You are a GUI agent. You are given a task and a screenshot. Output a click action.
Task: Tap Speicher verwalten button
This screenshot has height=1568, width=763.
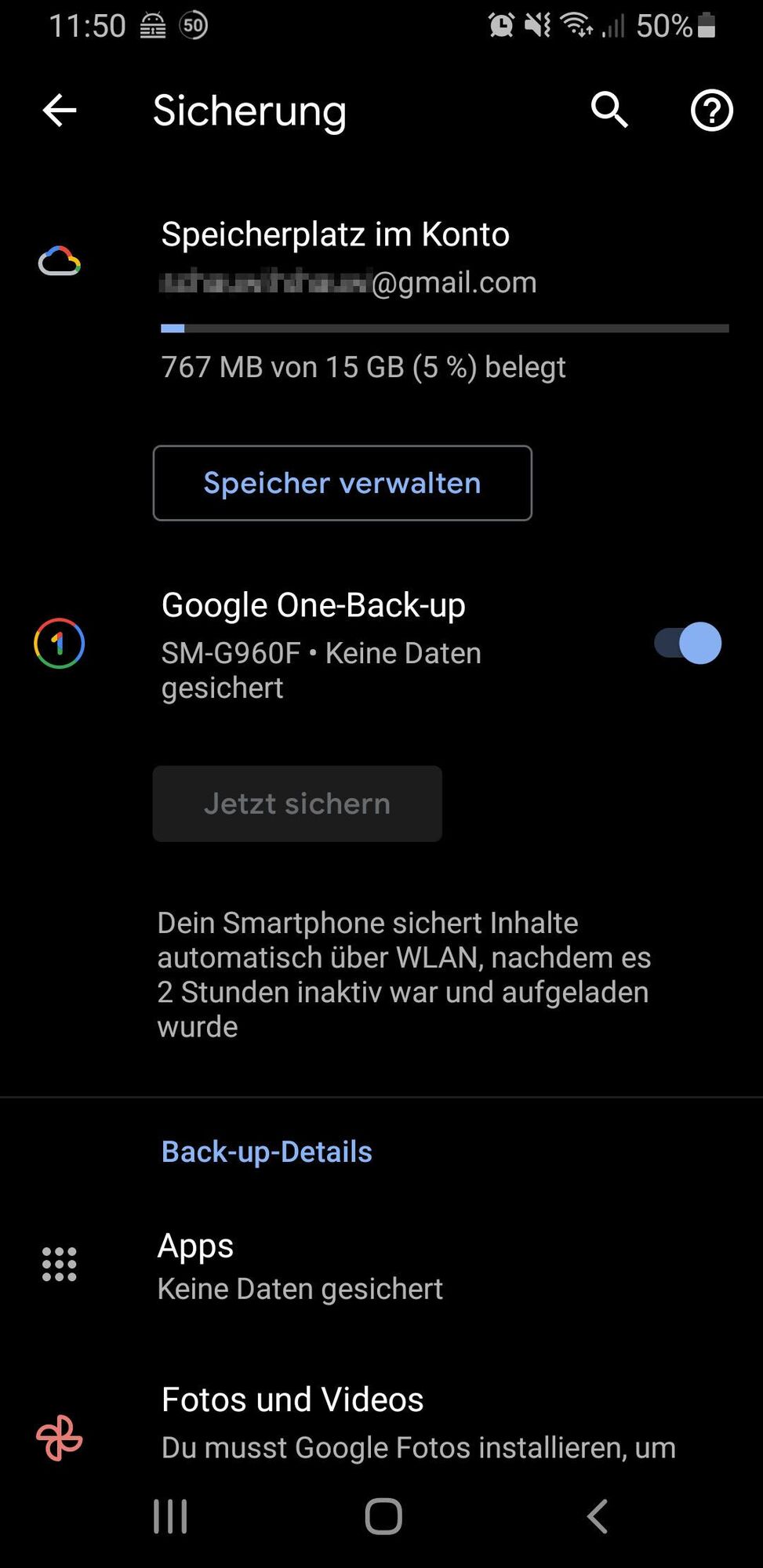(x=342, y=483)
